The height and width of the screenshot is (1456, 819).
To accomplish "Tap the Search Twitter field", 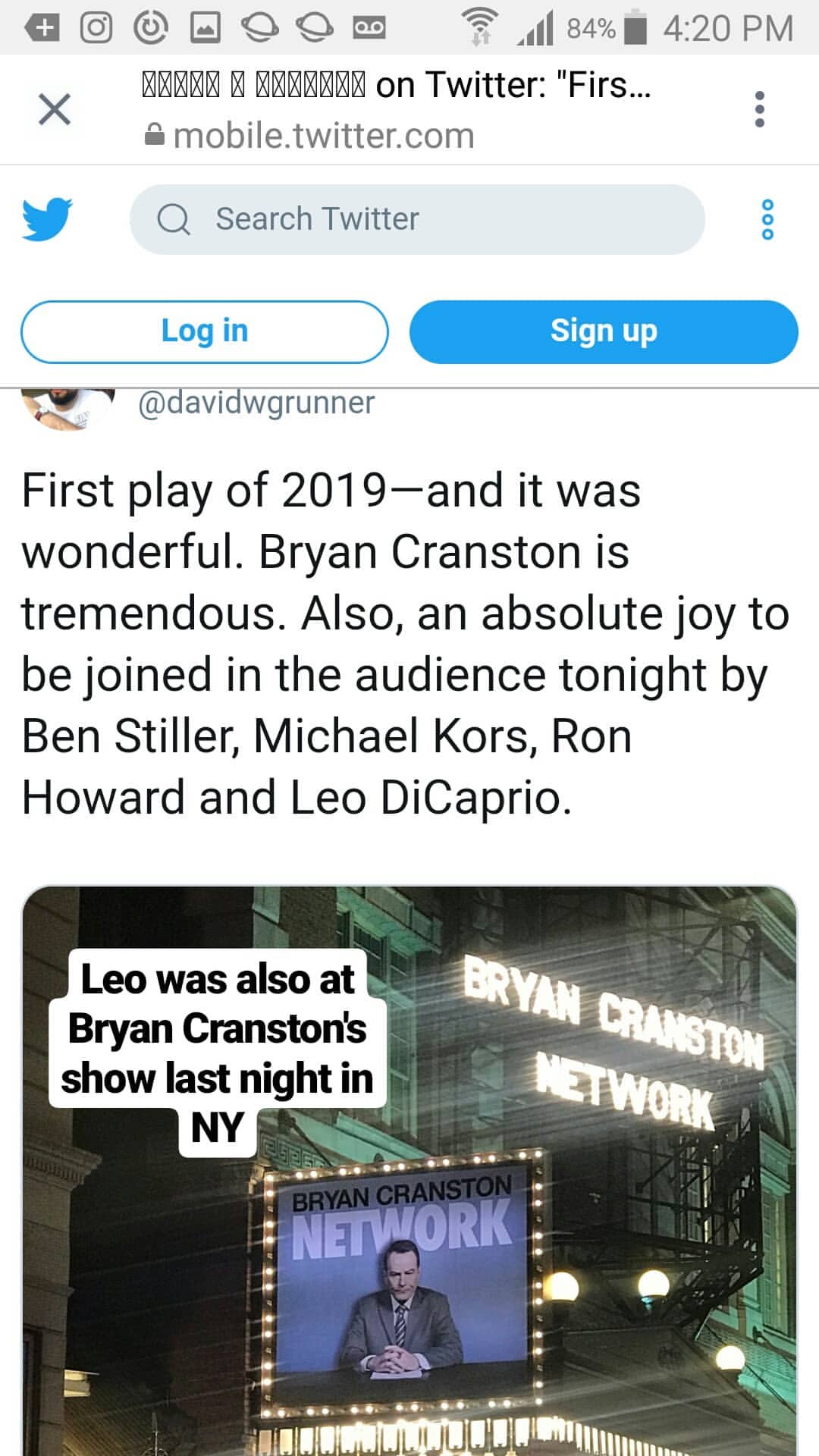I will click(417, 219).
